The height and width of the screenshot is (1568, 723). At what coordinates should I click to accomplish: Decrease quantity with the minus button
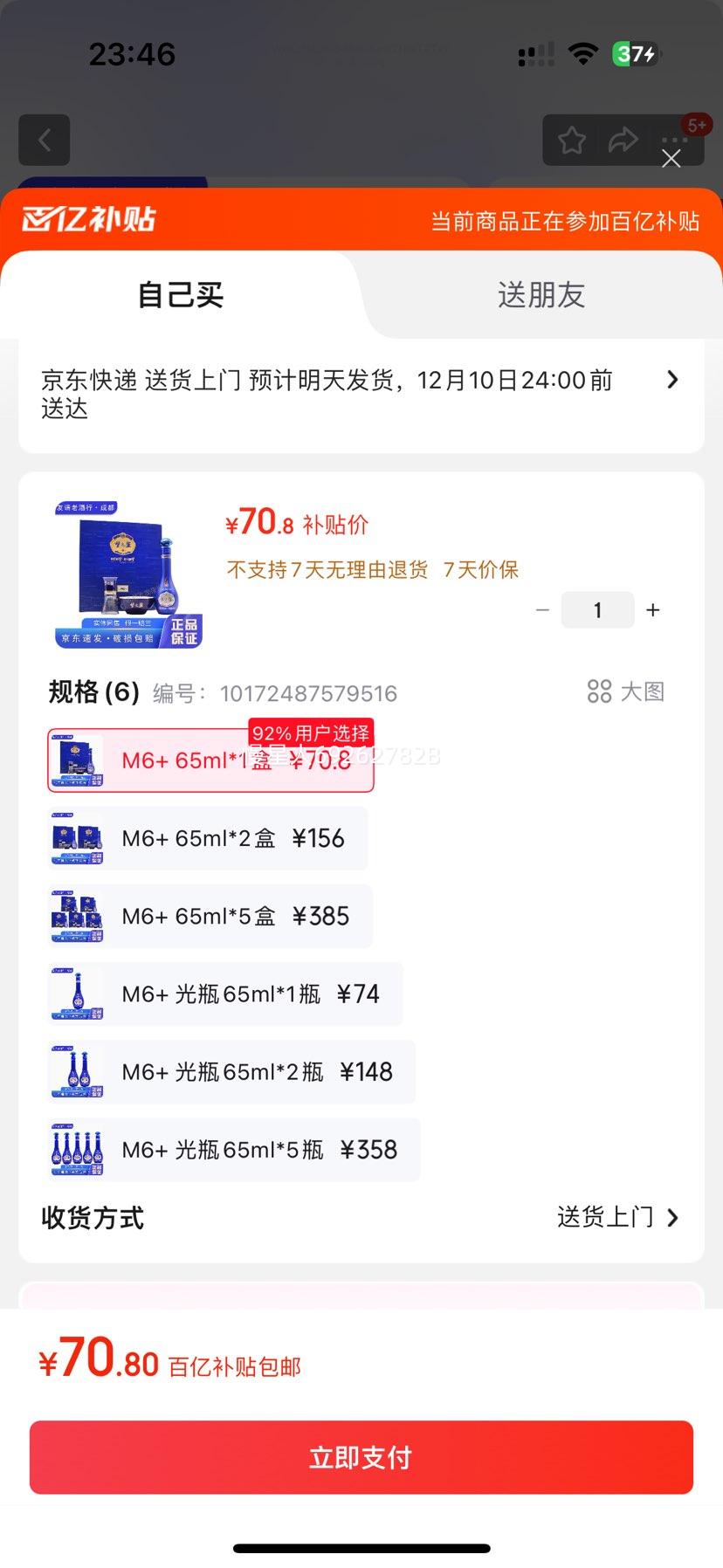[542, 610]
